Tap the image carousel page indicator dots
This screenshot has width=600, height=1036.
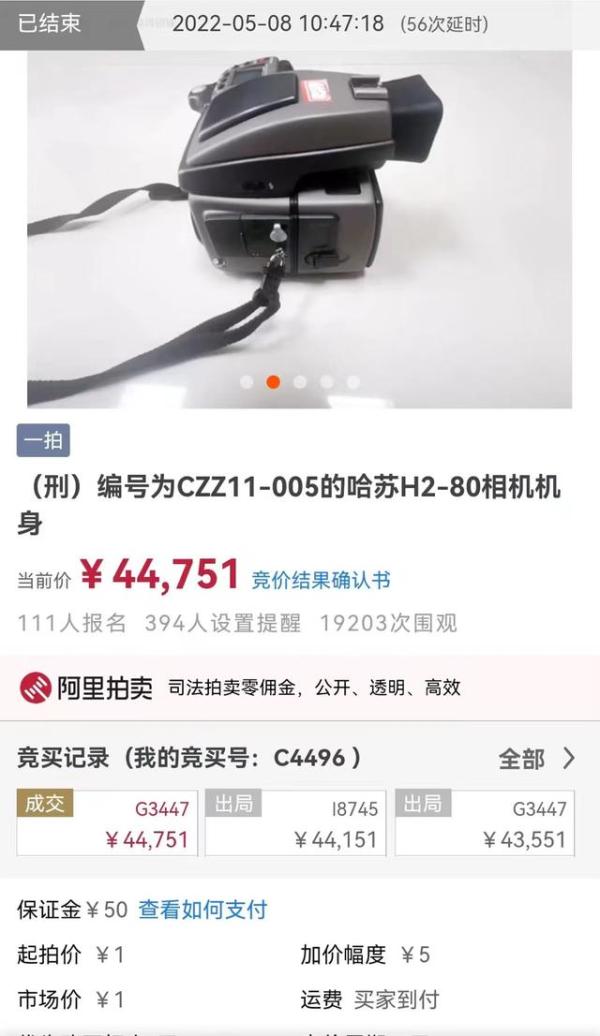tap(300, 382)
